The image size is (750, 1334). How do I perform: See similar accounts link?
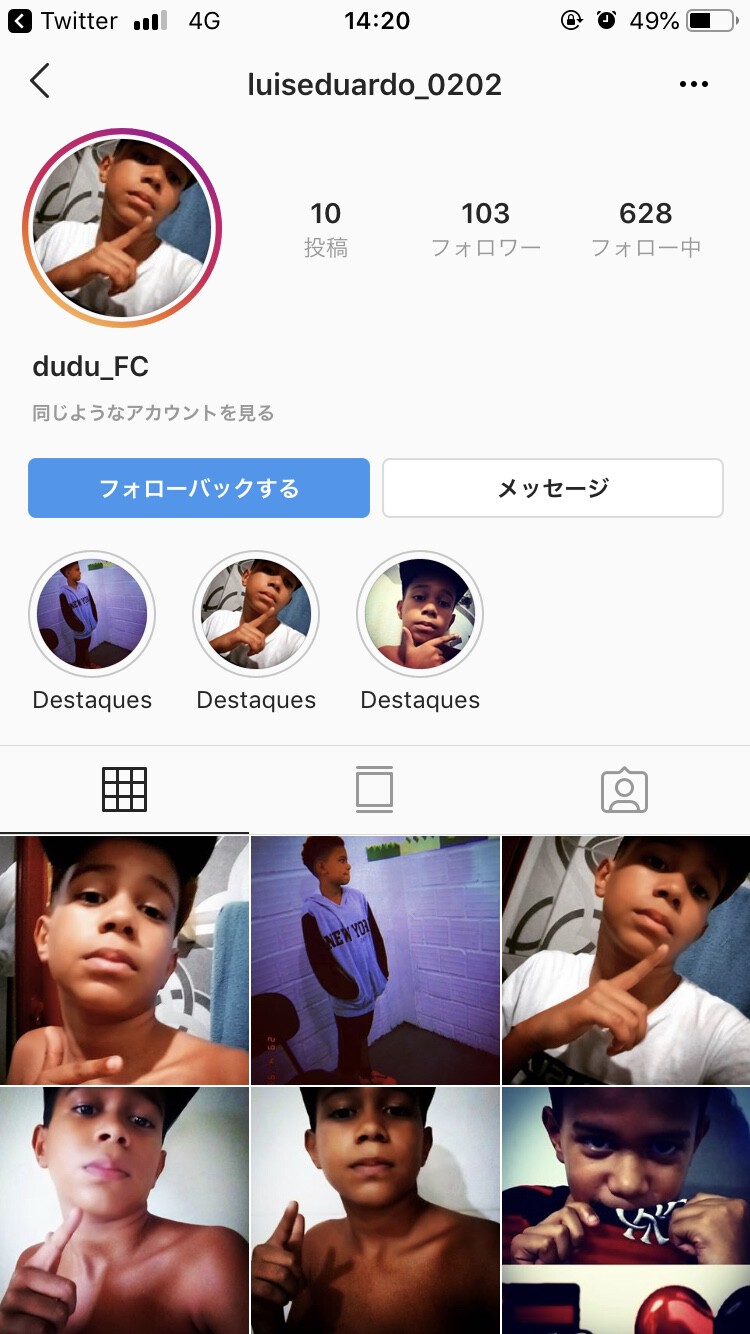(153, 412)
